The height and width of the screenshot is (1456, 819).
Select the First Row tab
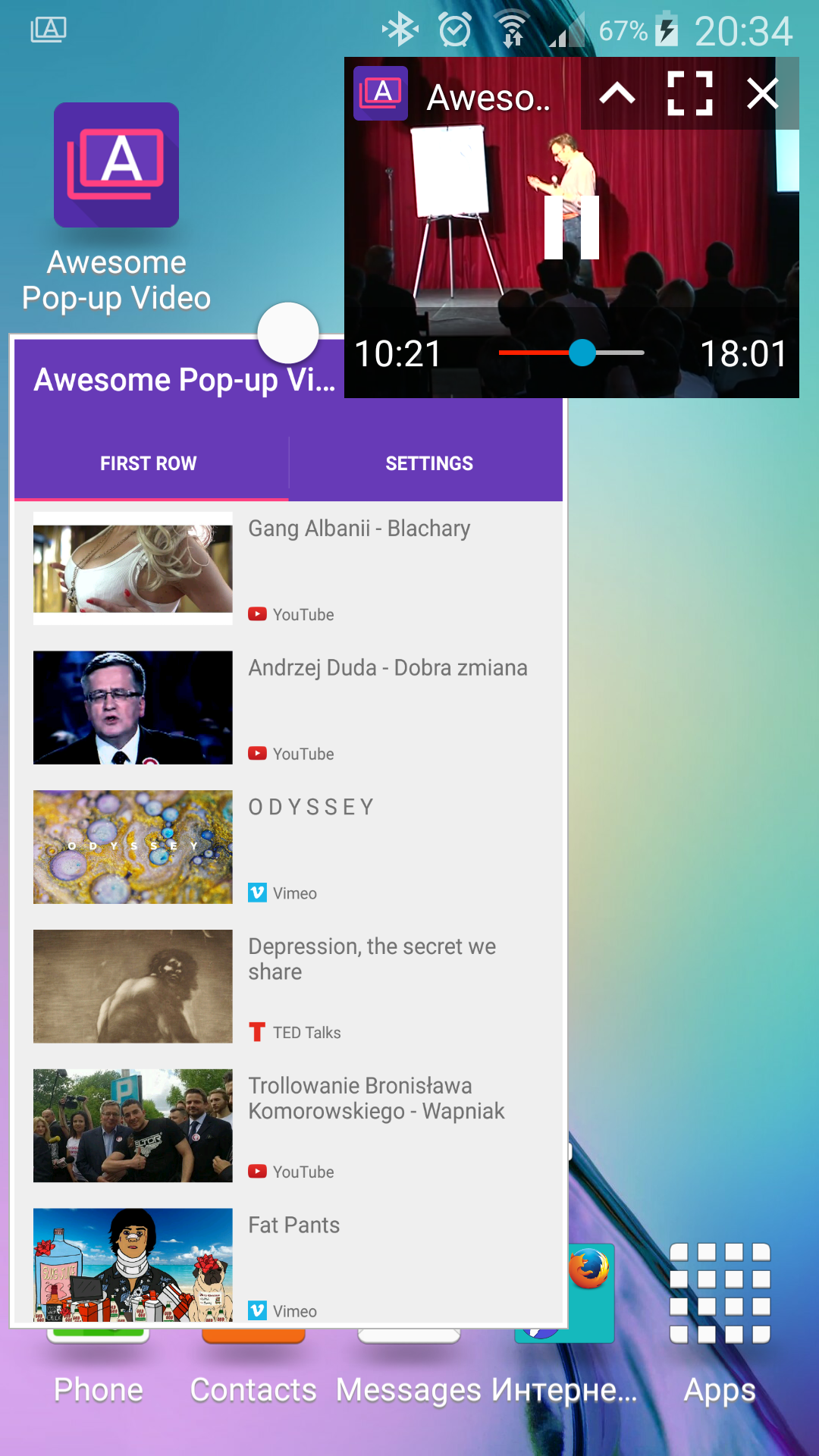tap(149, 463)
